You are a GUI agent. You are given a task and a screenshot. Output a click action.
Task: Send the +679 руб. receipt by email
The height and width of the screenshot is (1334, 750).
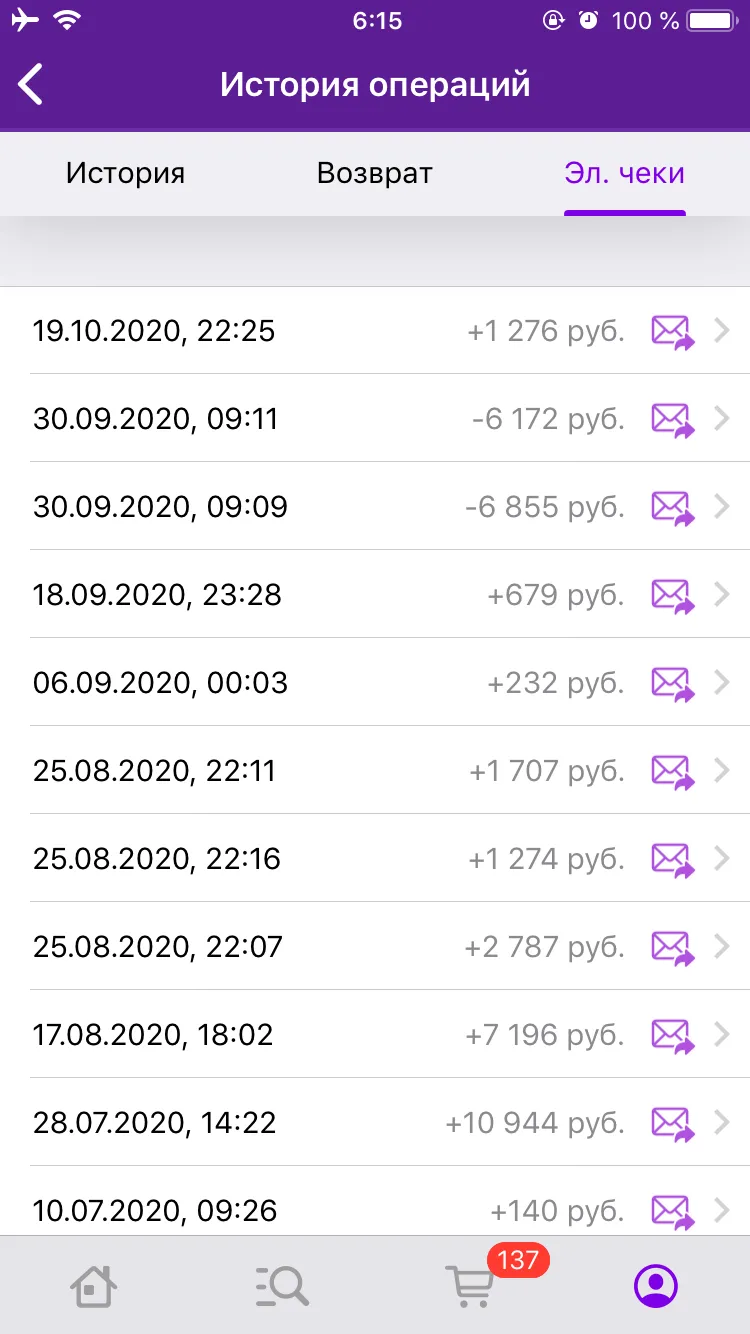[x=673, y=595]
